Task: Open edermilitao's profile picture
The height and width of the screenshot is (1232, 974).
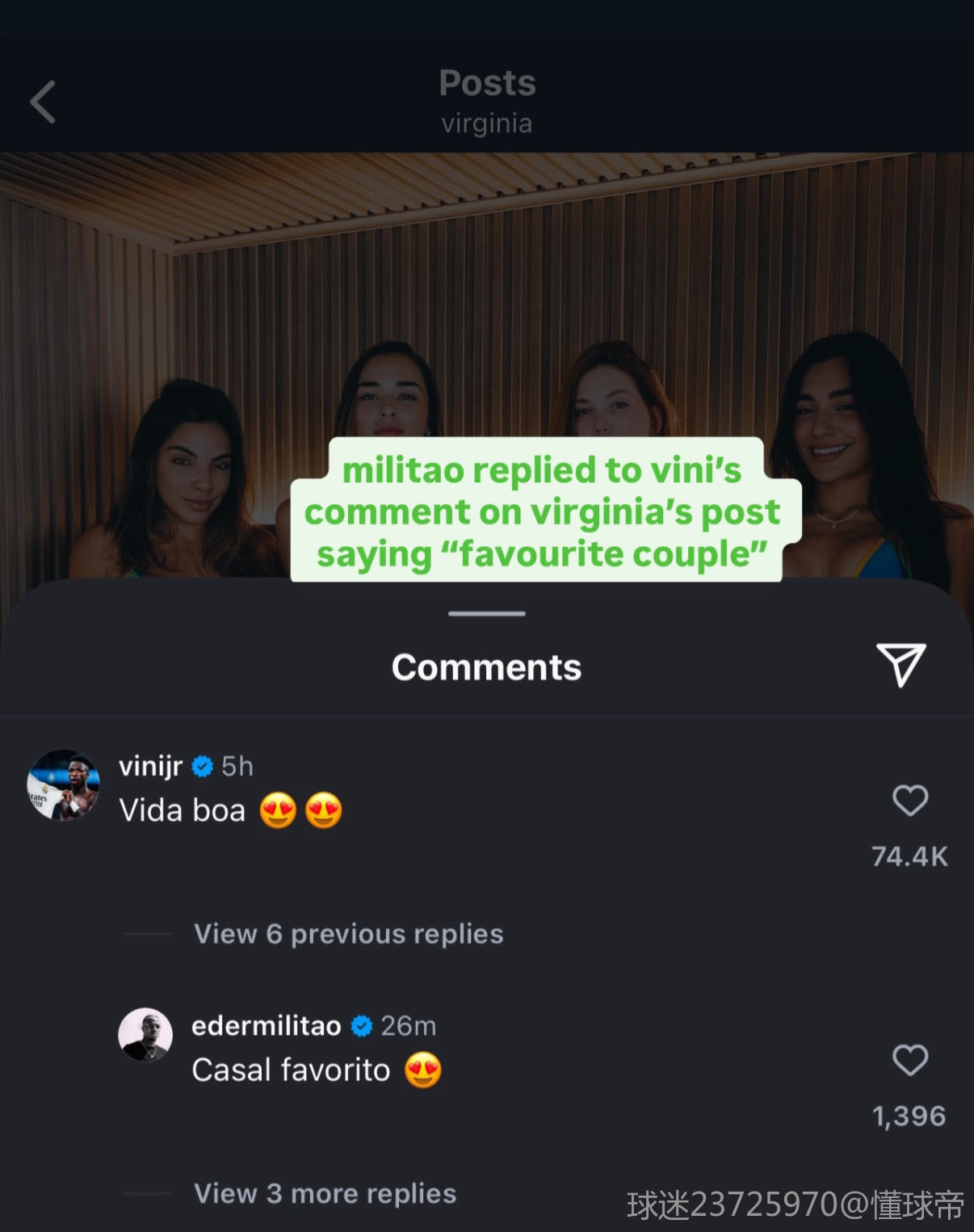Action: point(145,1034)
